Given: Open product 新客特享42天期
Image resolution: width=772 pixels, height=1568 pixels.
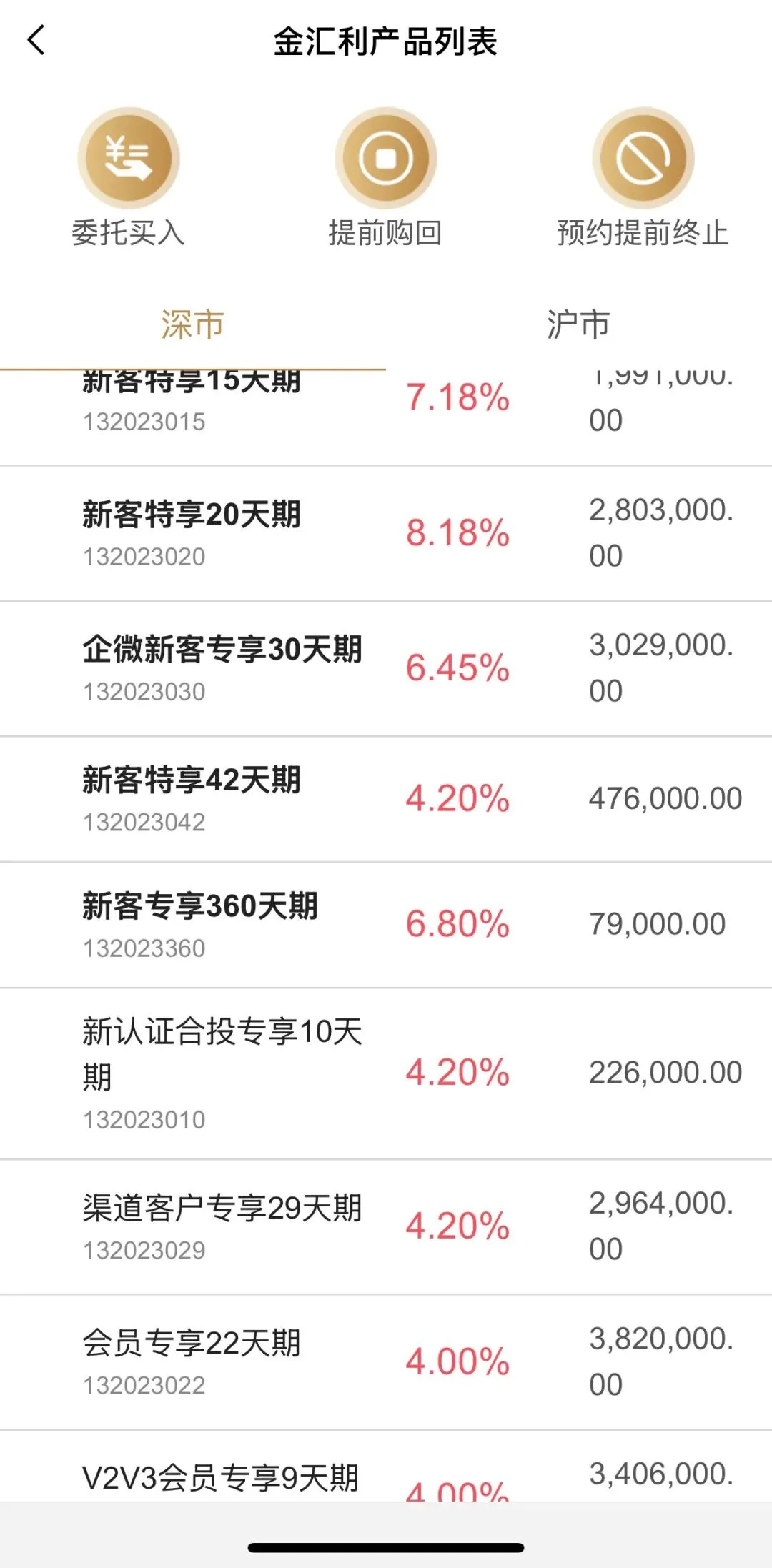Looking at the screenshot, I should coord(386,799).
